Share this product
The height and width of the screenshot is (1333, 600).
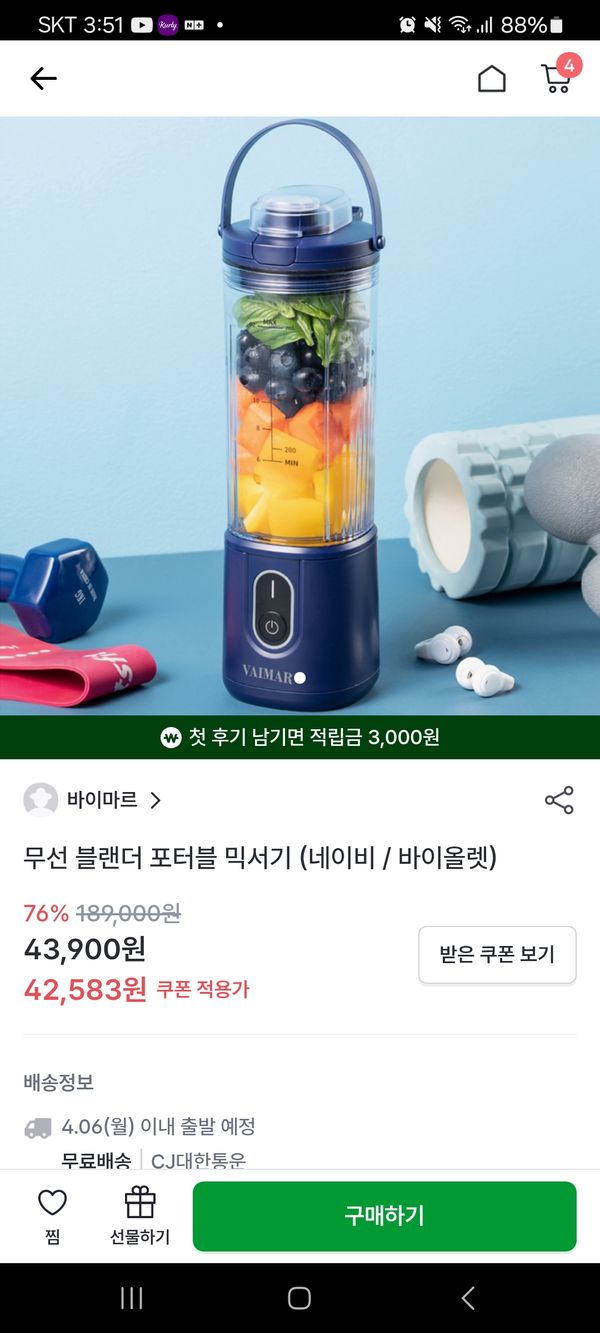click(x=559, y=800)
